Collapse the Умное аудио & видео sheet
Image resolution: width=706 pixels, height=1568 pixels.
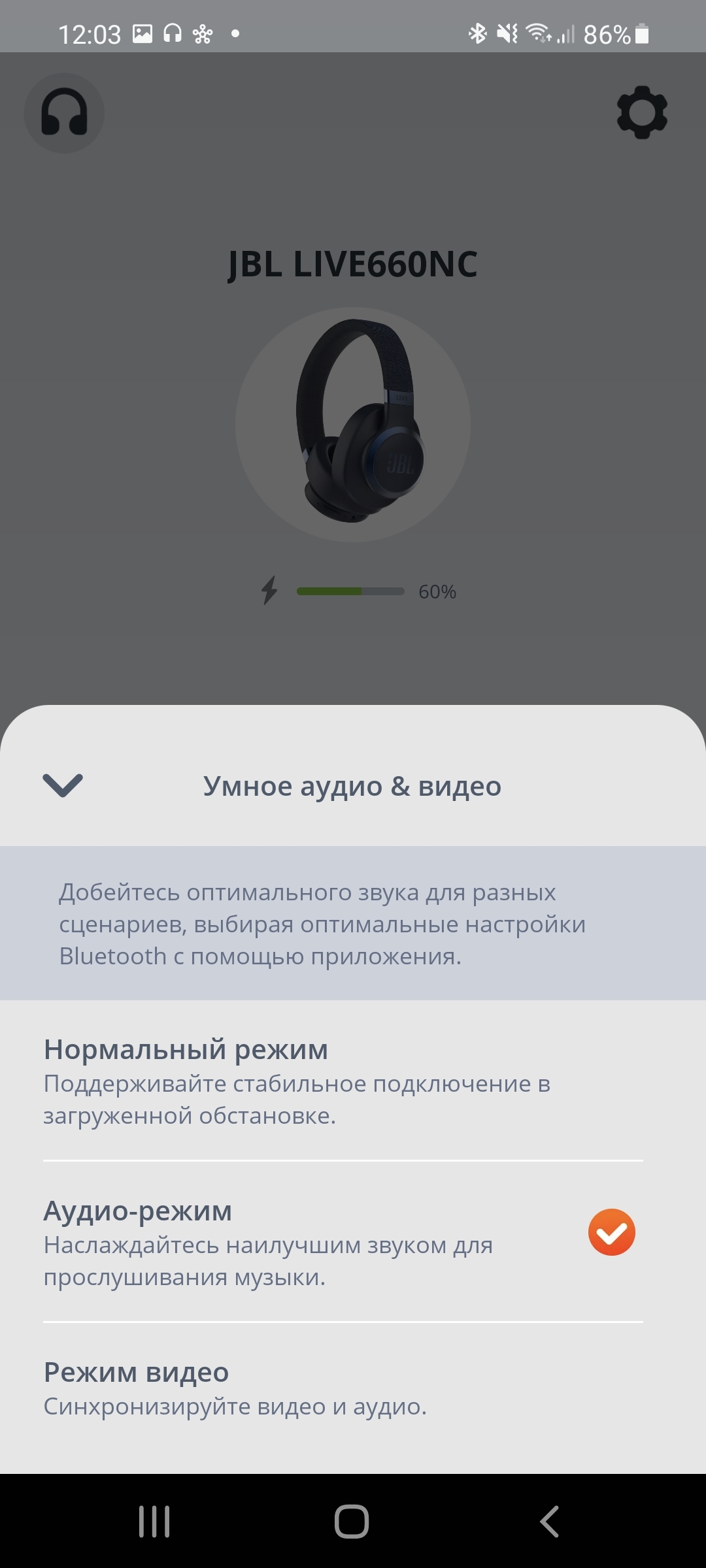[x=63, y=785]
